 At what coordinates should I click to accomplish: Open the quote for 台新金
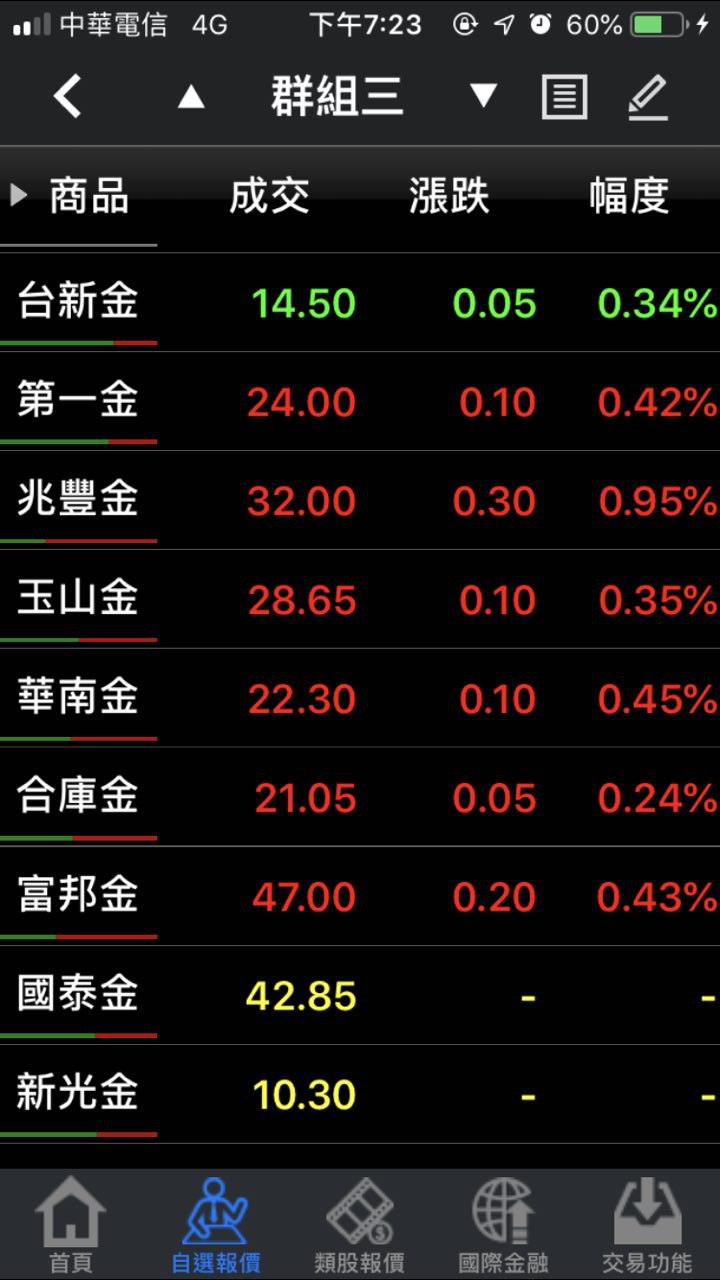[78, 302]
